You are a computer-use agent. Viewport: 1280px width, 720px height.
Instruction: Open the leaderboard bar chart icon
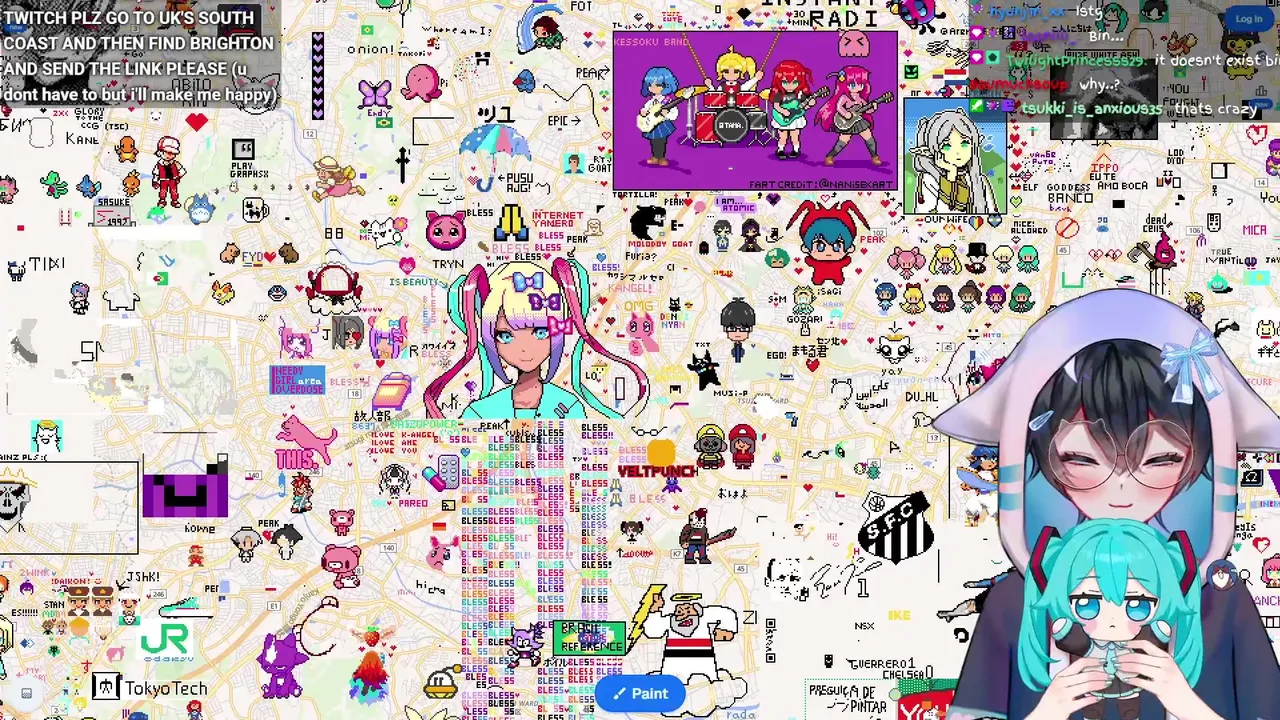pyautogui.click(x=1261, y=91)
